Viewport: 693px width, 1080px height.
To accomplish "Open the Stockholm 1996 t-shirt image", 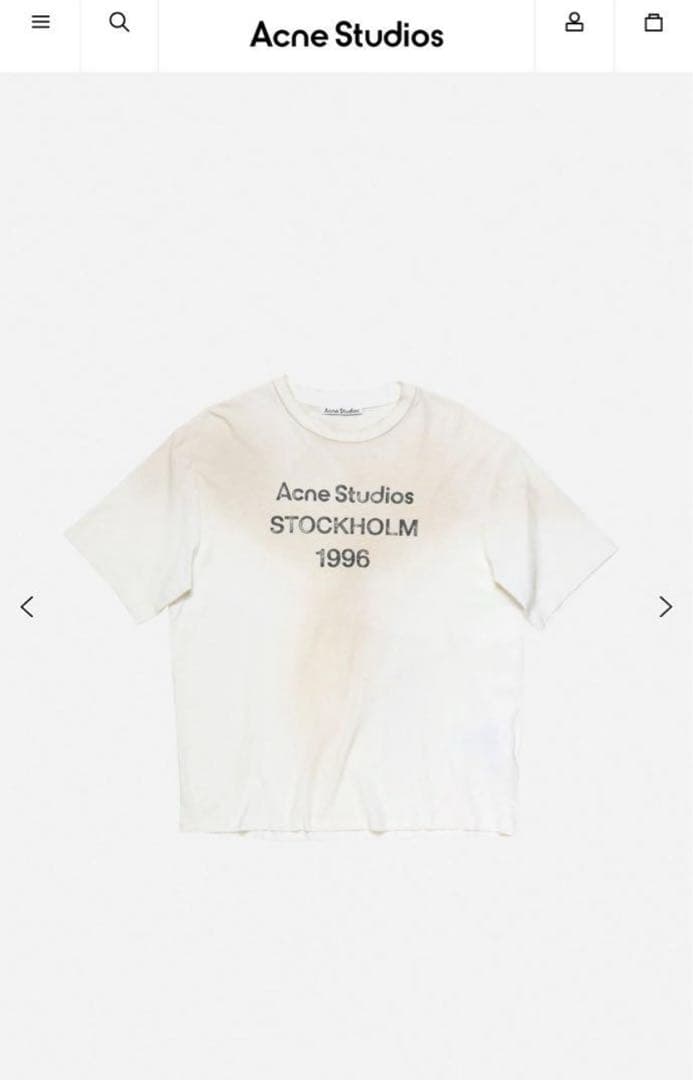I will [343, 605].
